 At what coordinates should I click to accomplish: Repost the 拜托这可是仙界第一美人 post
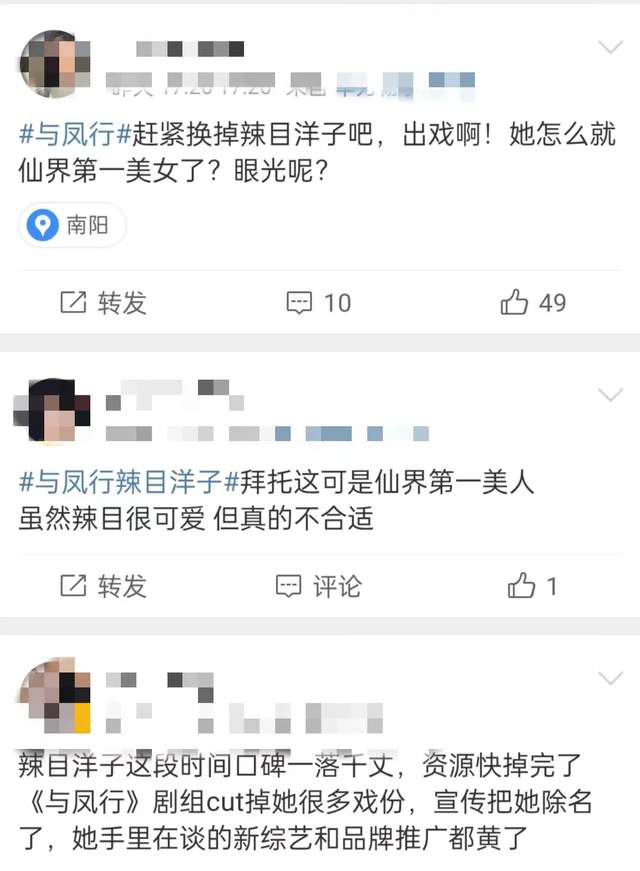(104, 585)
